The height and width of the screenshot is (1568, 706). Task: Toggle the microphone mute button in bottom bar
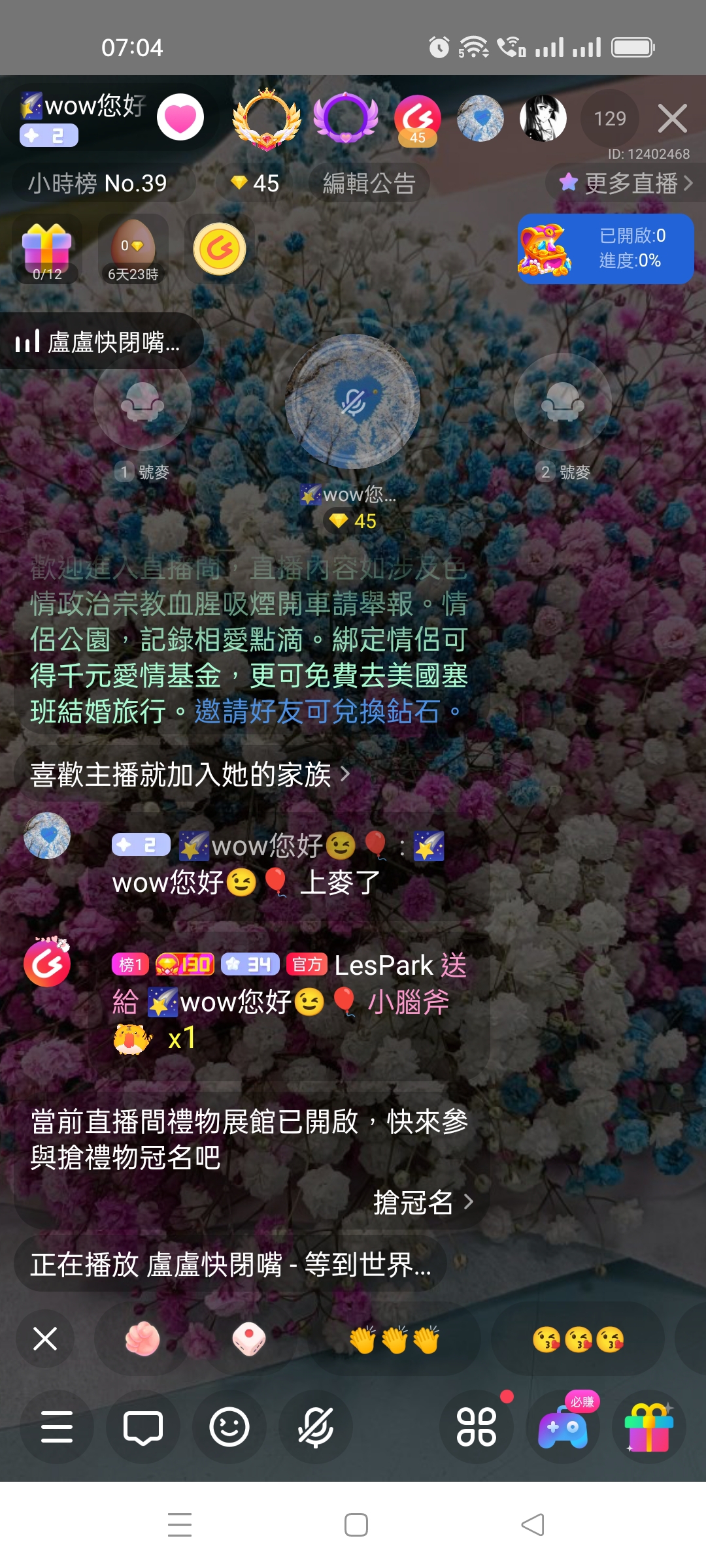click(x=315, y=1427)
